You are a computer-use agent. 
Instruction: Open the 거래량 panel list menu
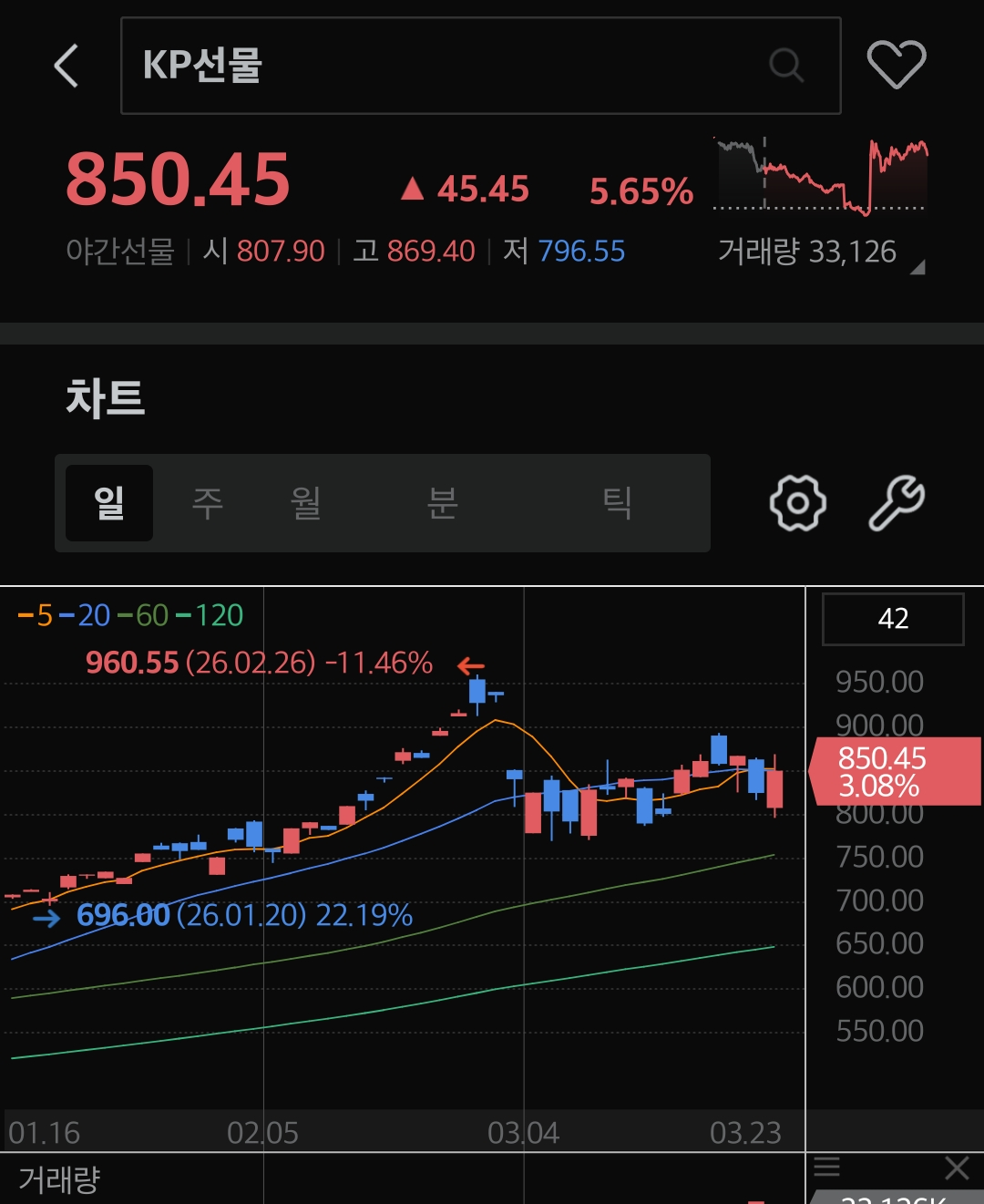tap(827, 1168)
